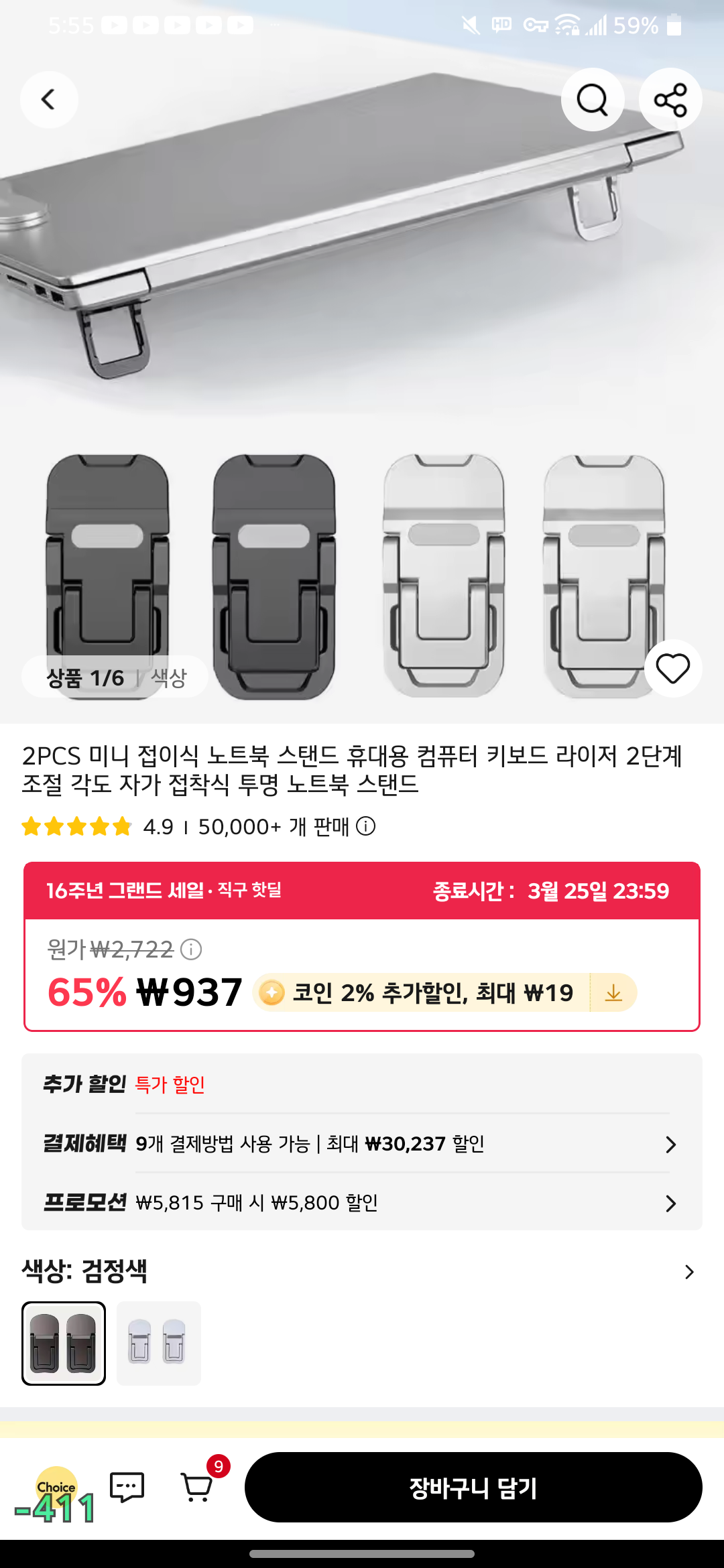Select the black color option
724x1568 pixels.
click(64, 1343)
